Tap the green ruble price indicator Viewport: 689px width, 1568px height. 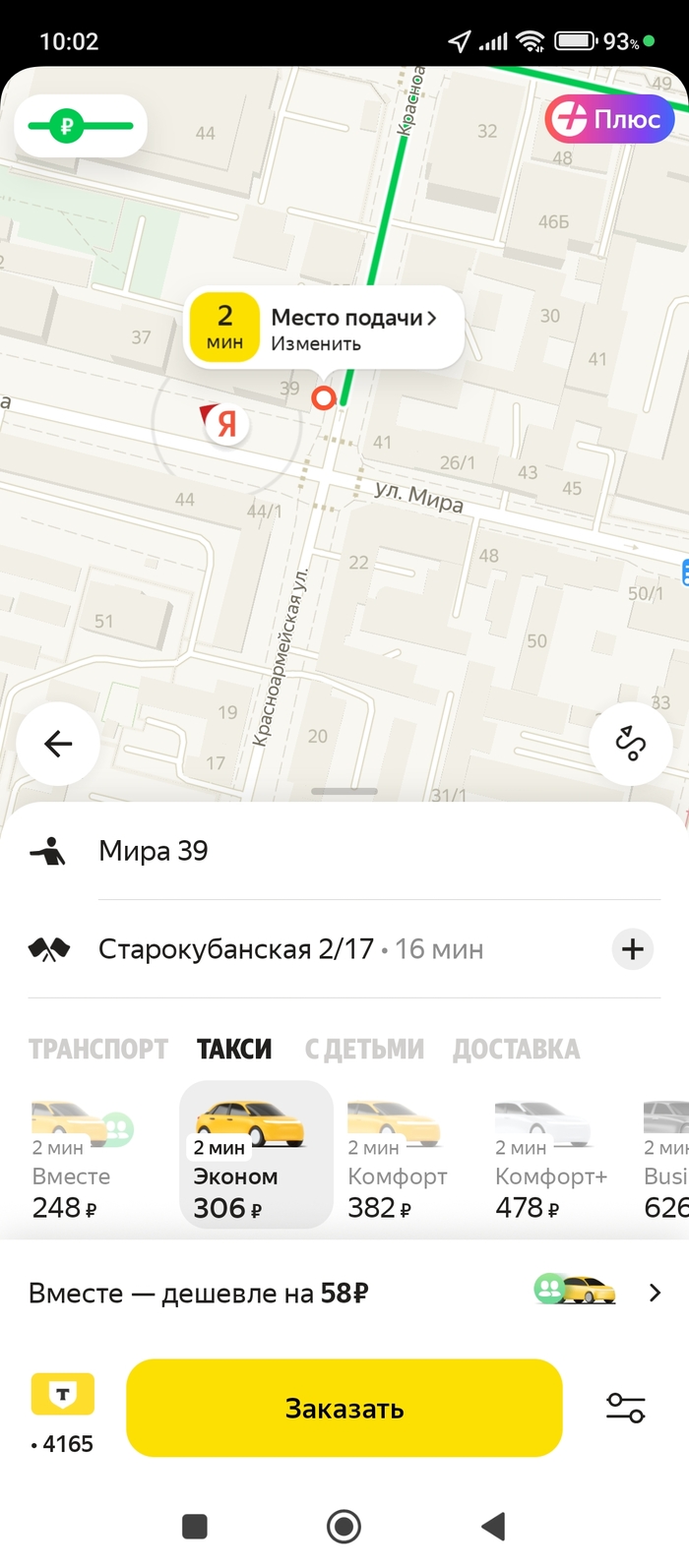(81, 126)
